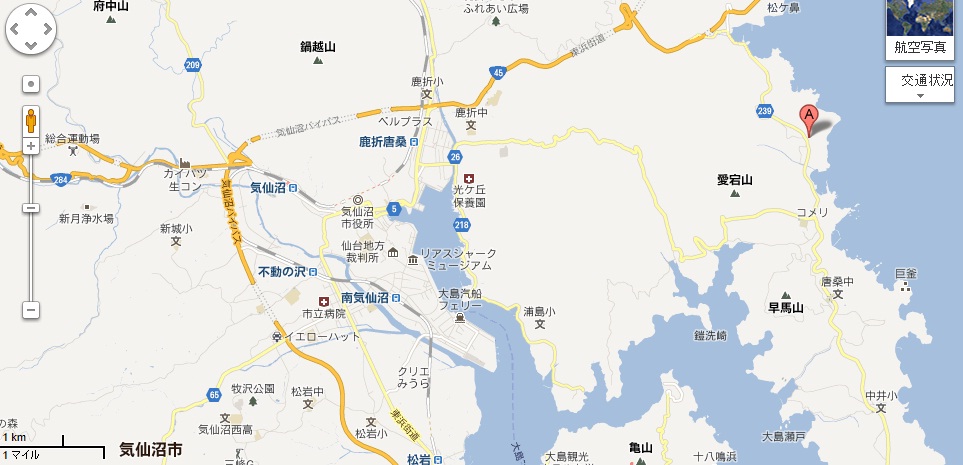Select the Street View pegman
The image size is (963, 465).
click(31, 120)
